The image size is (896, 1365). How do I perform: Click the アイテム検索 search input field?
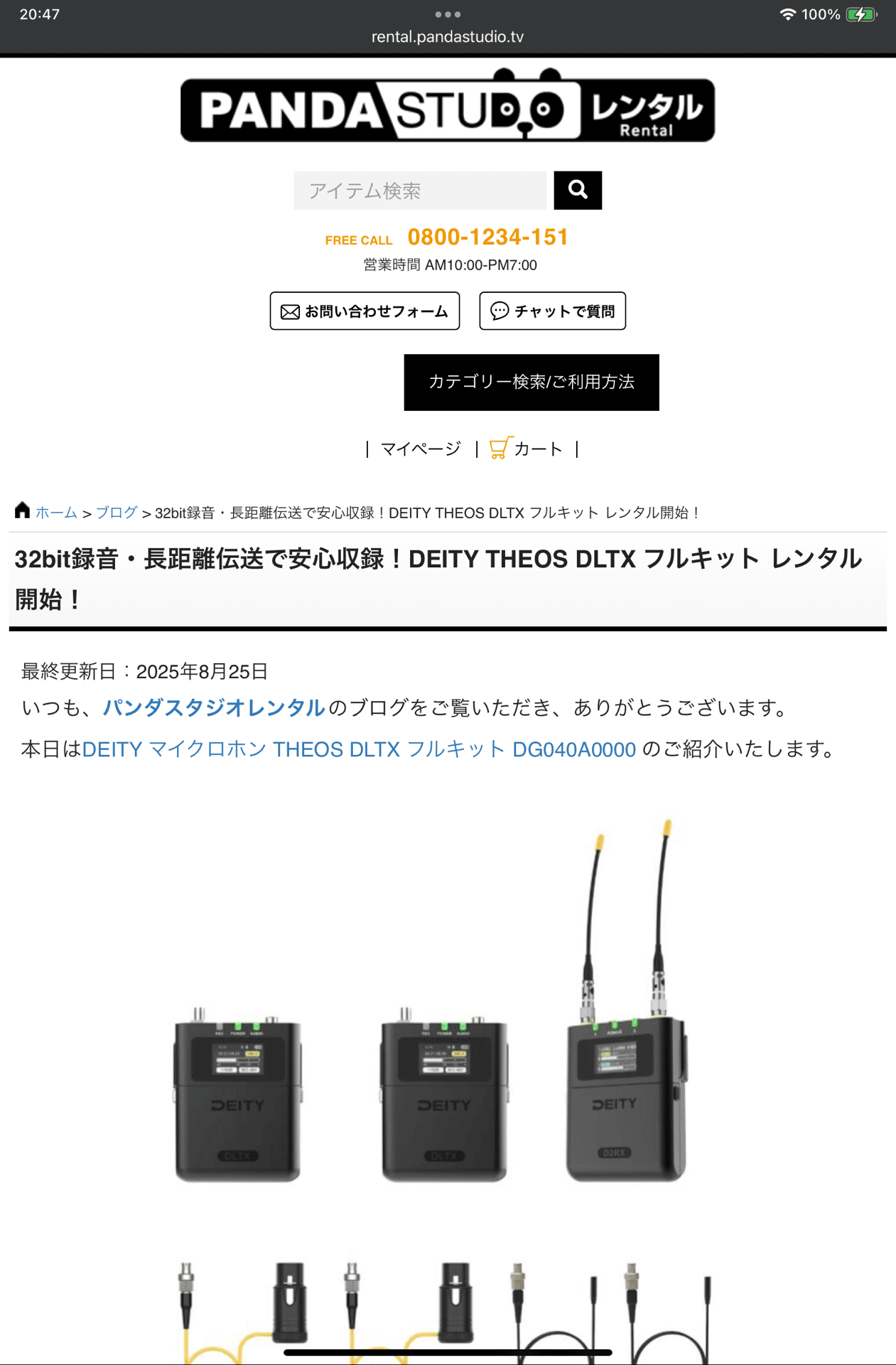tap(419, 190)
